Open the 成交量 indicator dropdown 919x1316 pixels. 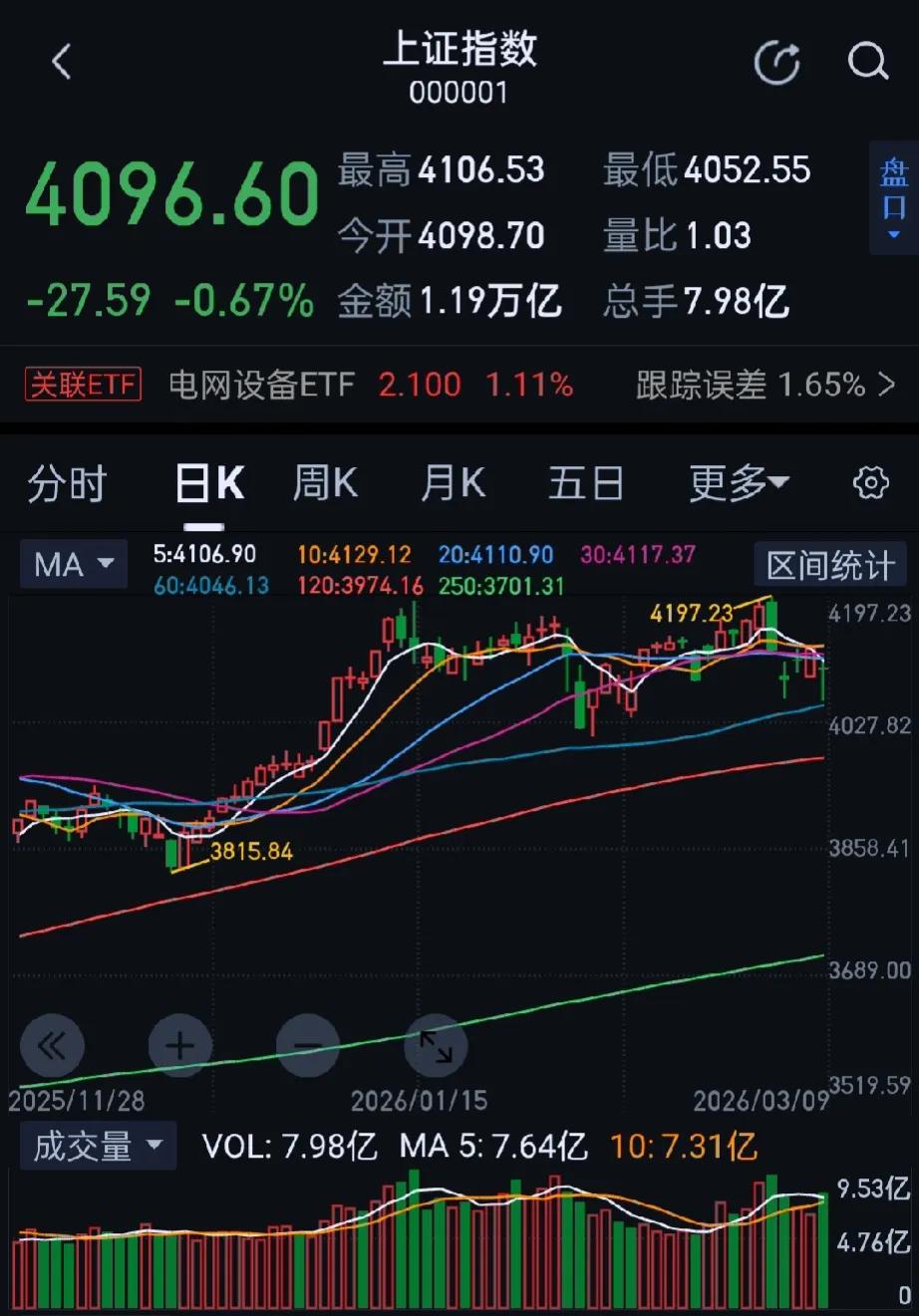pos(97,1146)
